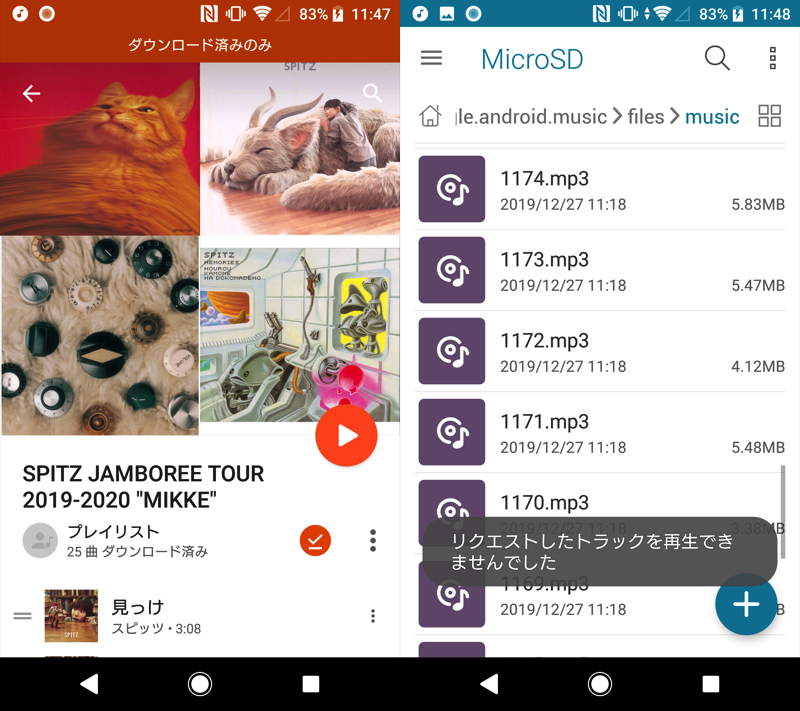800x711 pixels.
Task: Switch to grid view layout
Action: click(769, 116)
